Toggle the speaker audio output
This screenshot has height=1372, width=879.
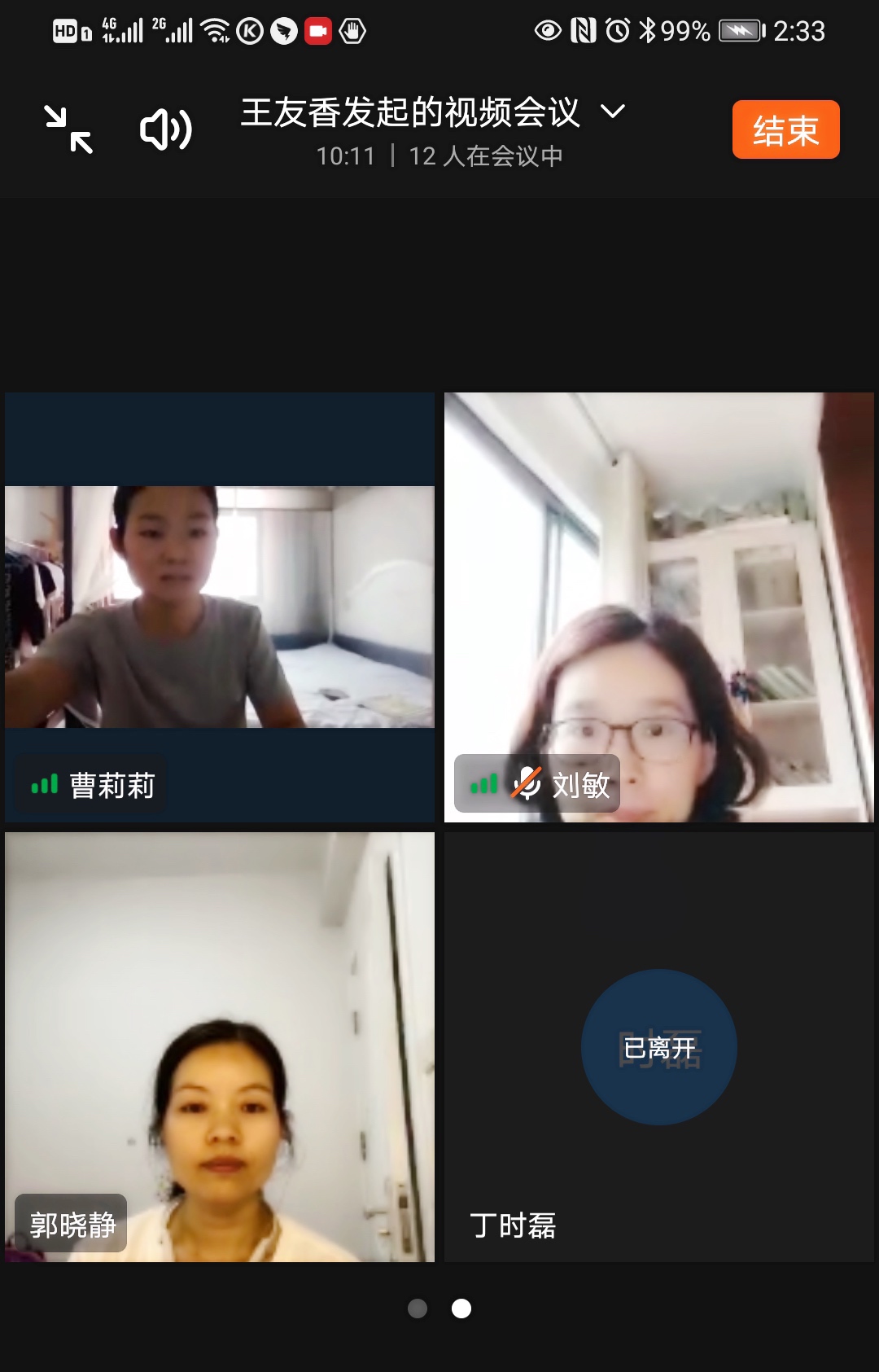click(x=166, y=129)
